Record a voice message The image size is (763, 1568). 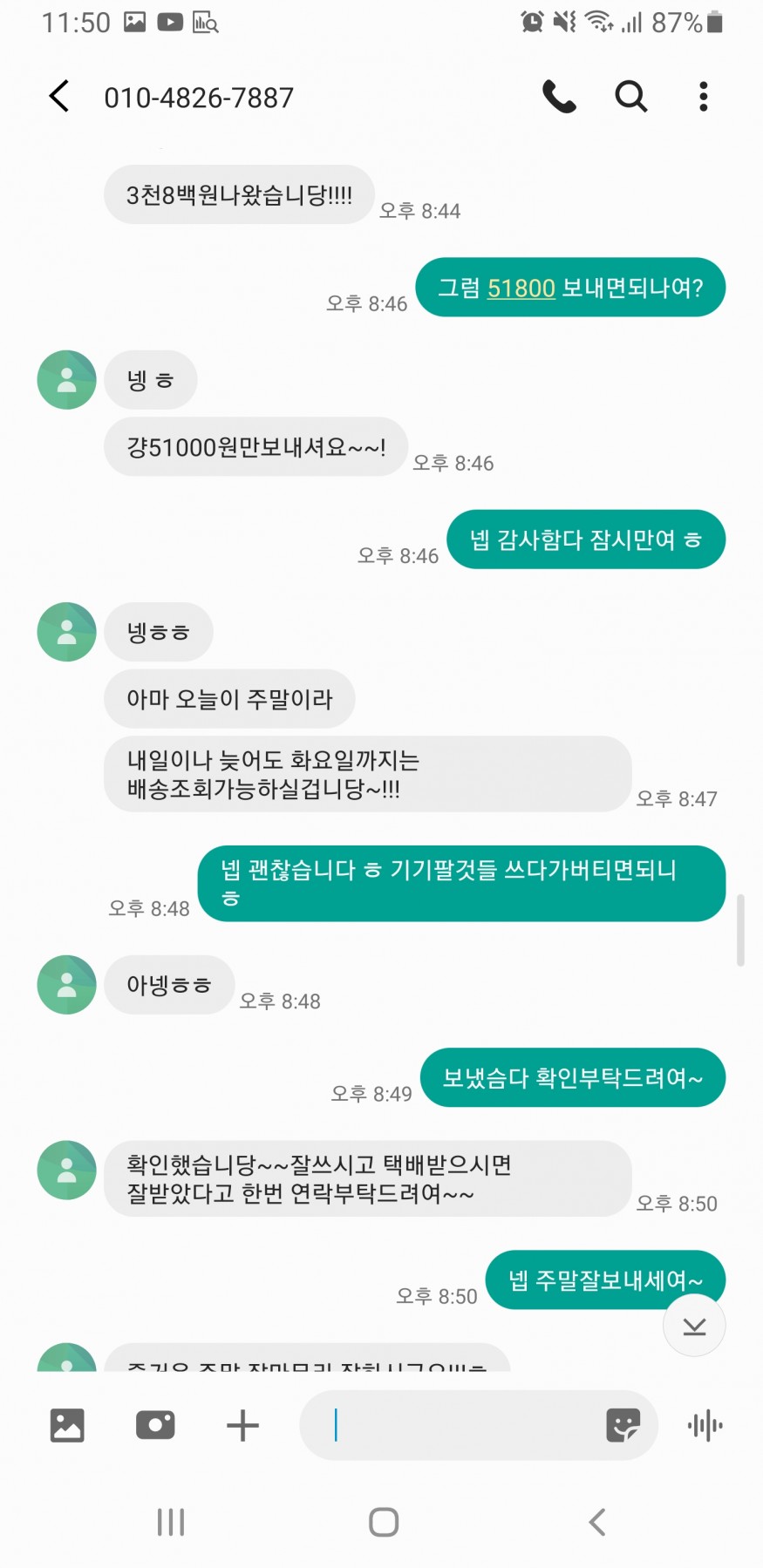(705, 1425)
